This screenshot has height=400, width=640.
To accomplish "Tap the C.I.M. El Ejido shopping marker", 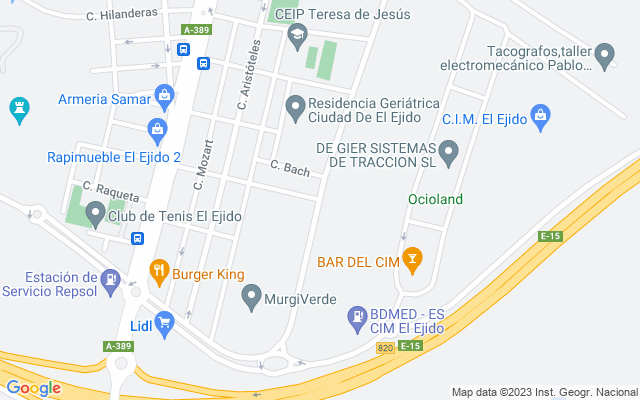I will click(x=540, y=118).
